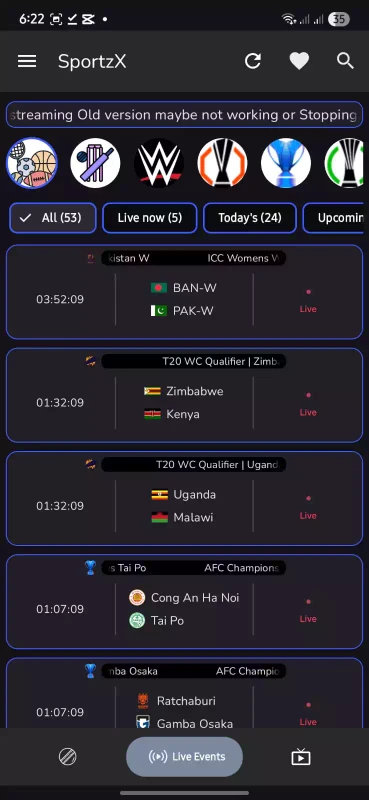The width and height of the screenshot is (369, 800).
Task: Open the search icon
Action: pyautogui.click(x=345, y=61)
